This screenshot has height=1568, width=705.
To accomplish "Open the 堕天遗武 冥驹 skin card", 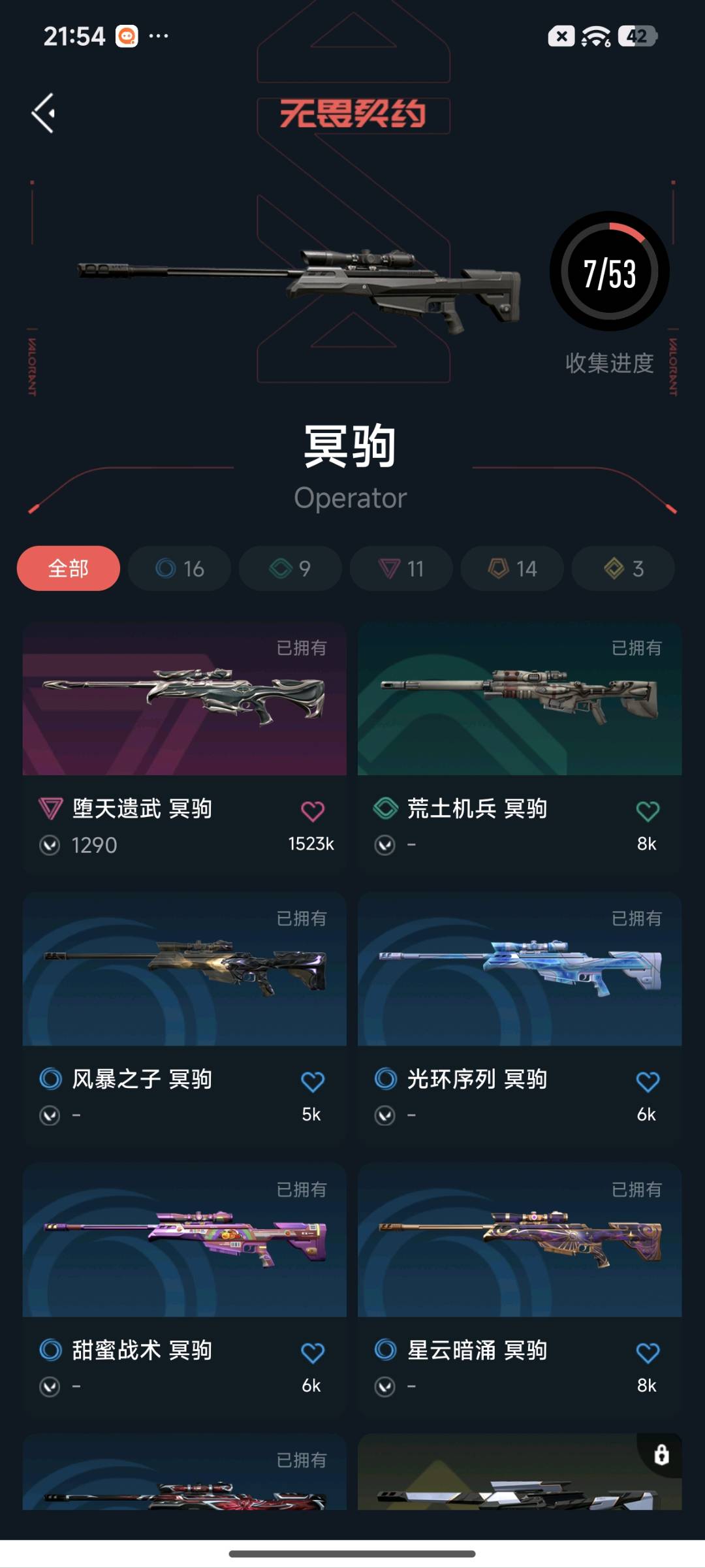I will coord(185,748).
